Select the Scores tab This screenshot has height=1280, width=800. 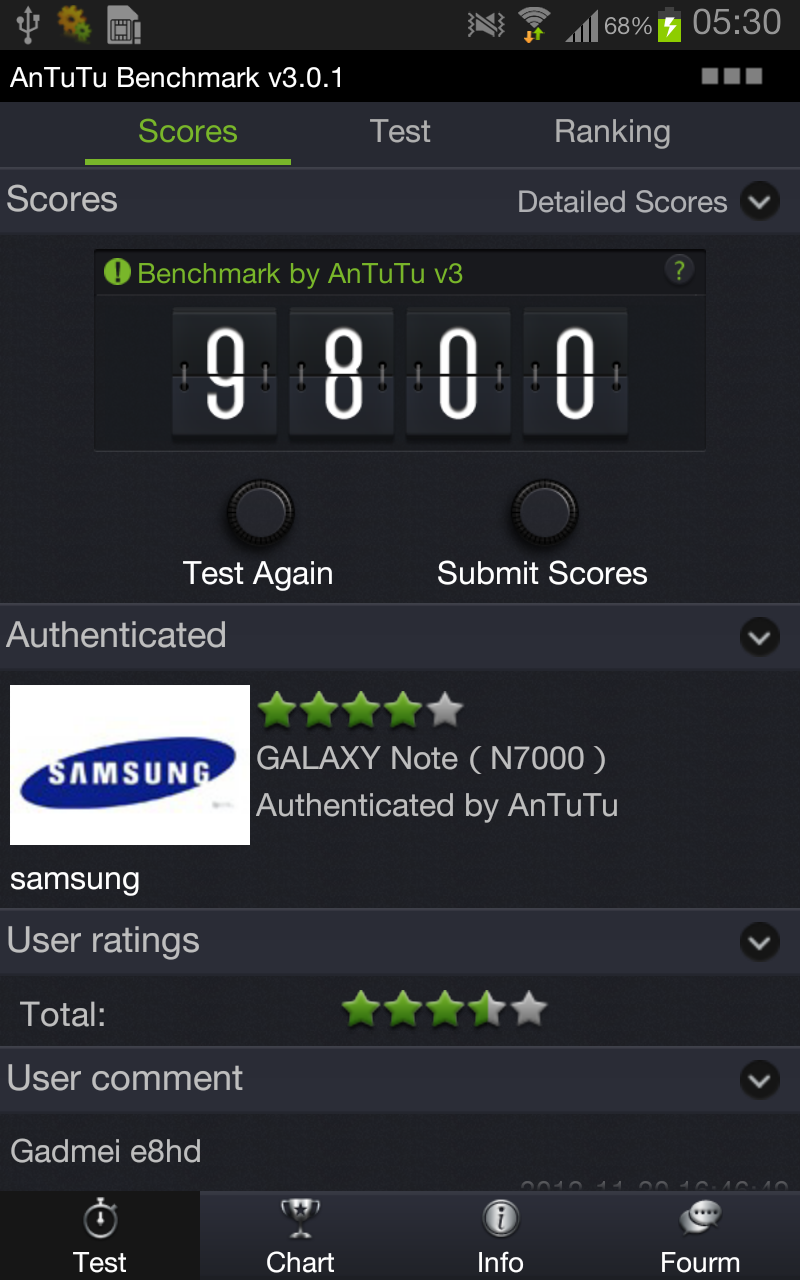click(188, 132)
